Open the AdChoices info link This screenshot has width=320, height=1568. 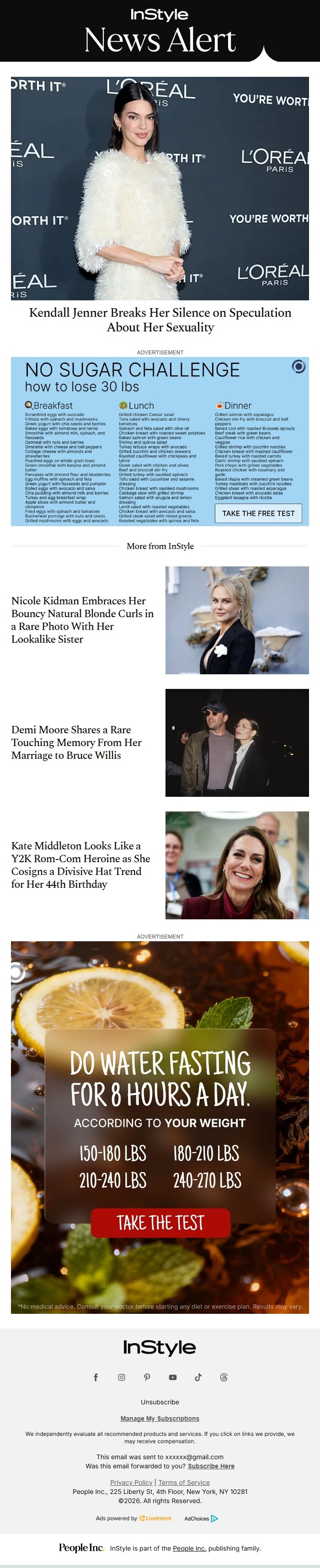point(201,1518)
